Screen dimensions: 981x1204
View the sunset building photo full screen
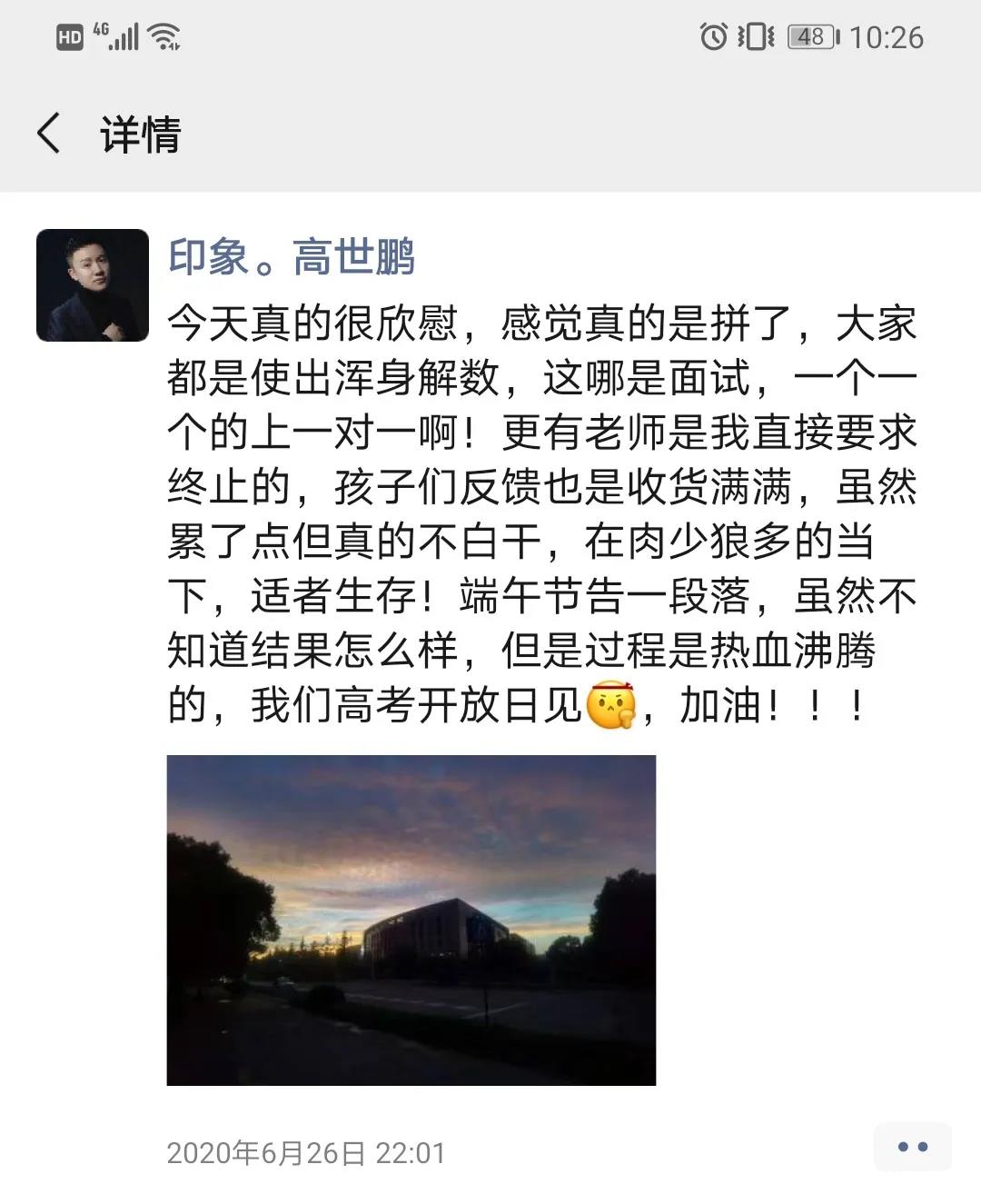tap(411, 920)
